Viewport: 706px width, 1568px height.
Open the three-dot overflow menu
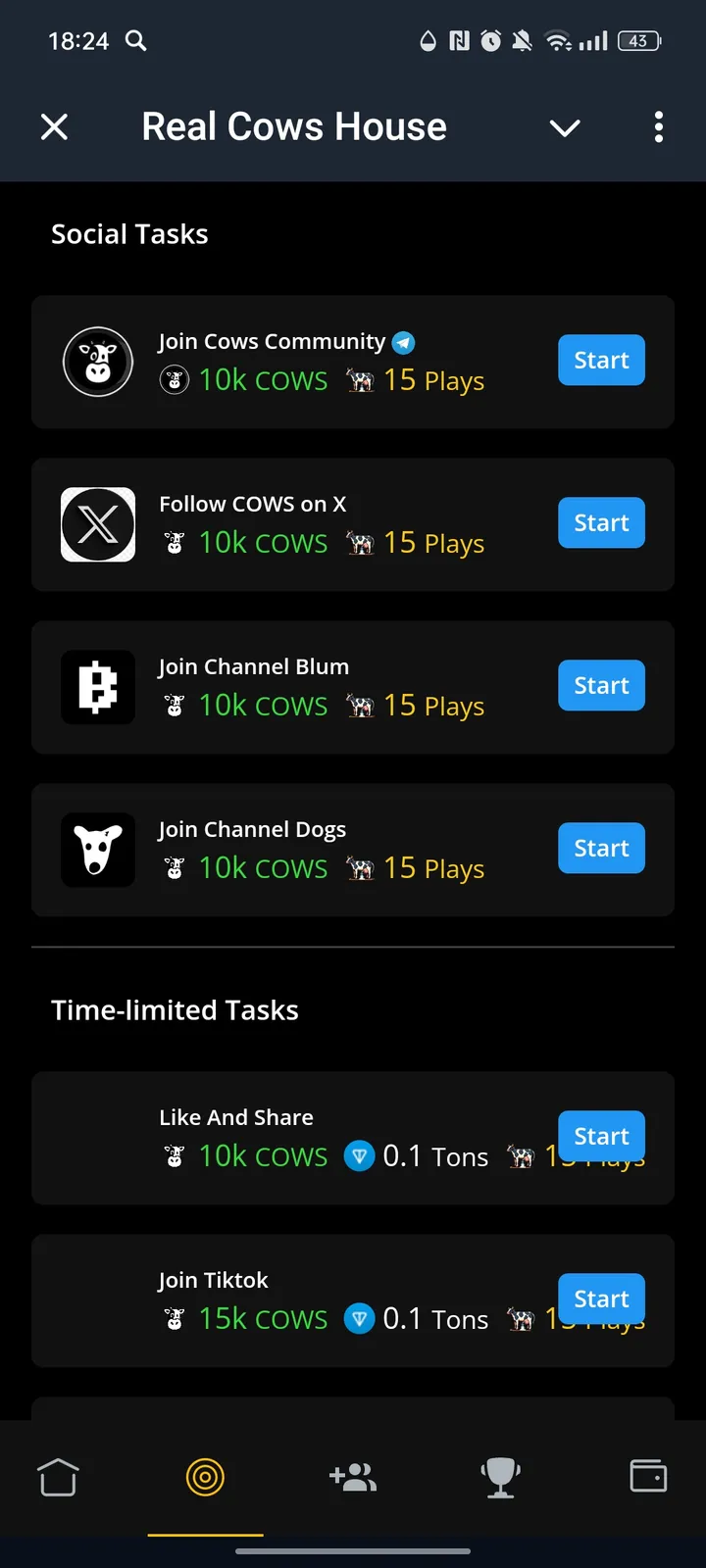(x=659, y=127)
